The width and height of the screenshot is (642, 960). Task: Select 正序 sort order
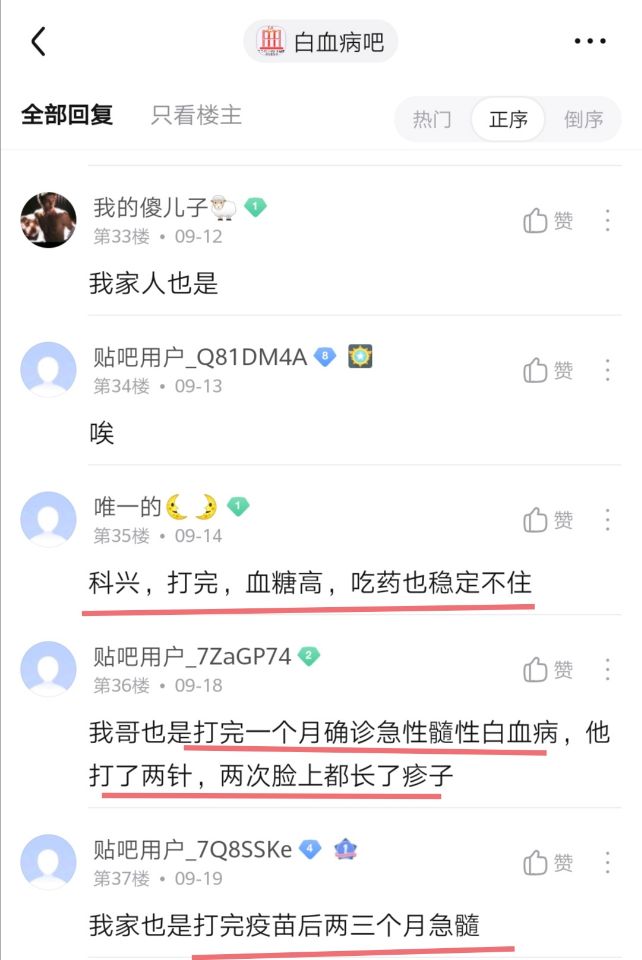[x=508, y=119]
